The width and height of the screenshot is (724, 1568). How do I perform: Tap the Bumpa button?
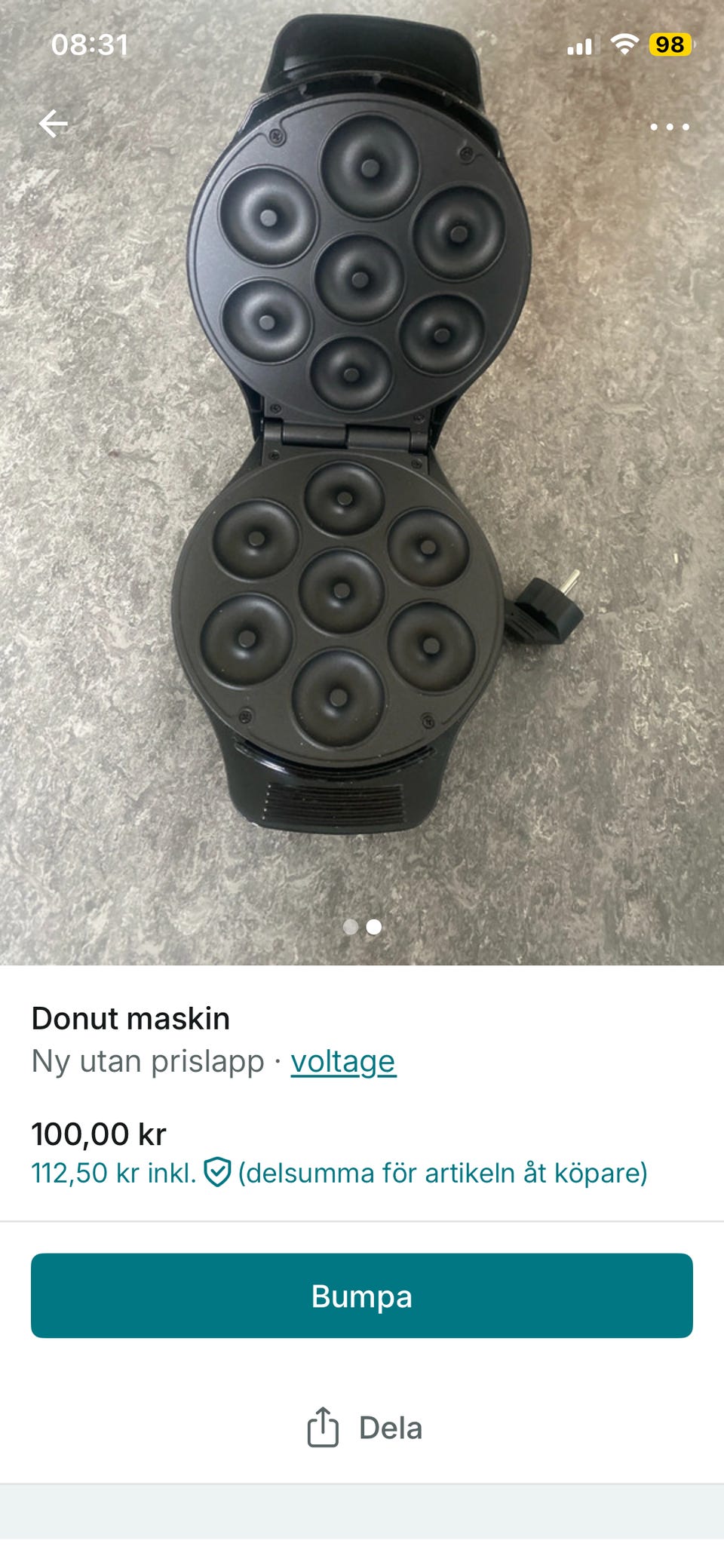point(362,1296)
